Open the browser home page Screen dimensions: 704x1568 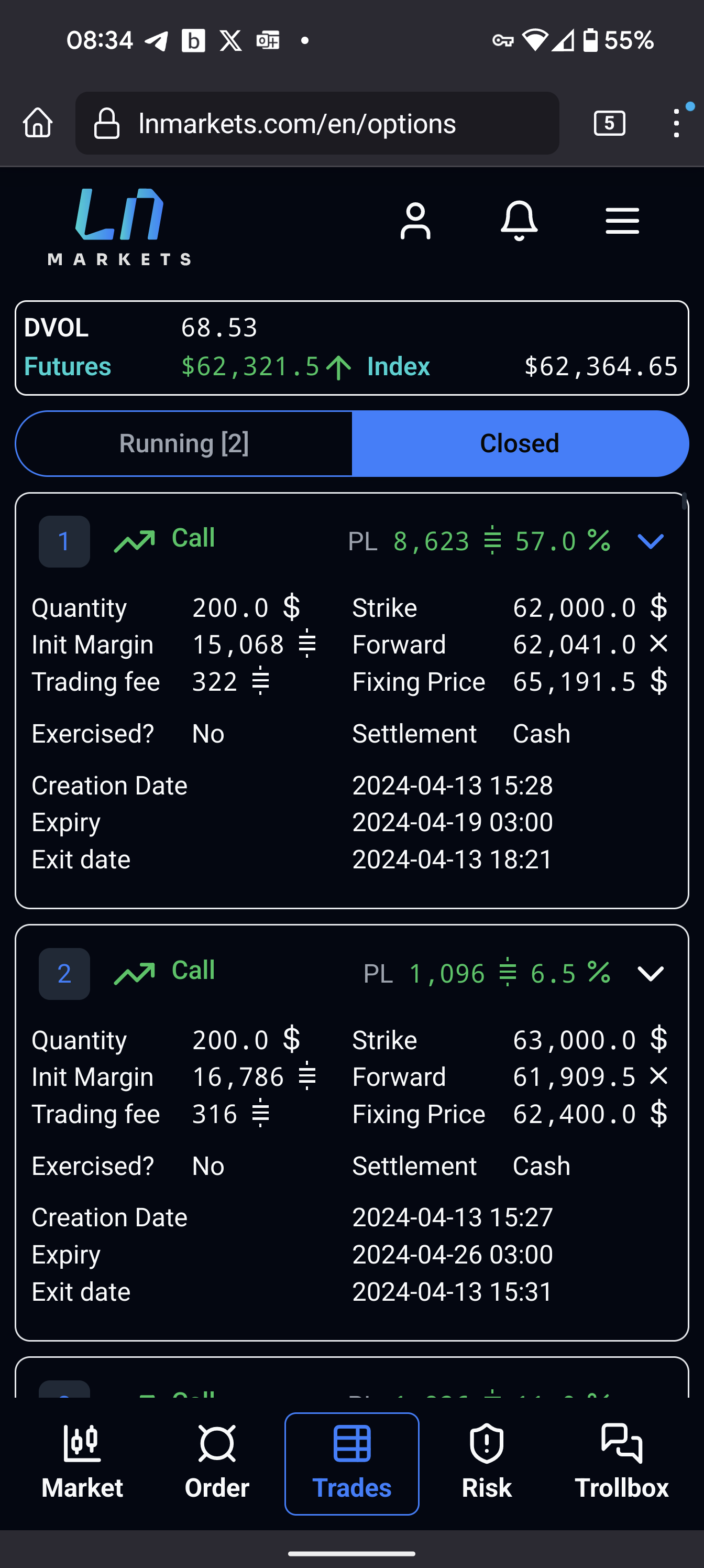point(38,123)
